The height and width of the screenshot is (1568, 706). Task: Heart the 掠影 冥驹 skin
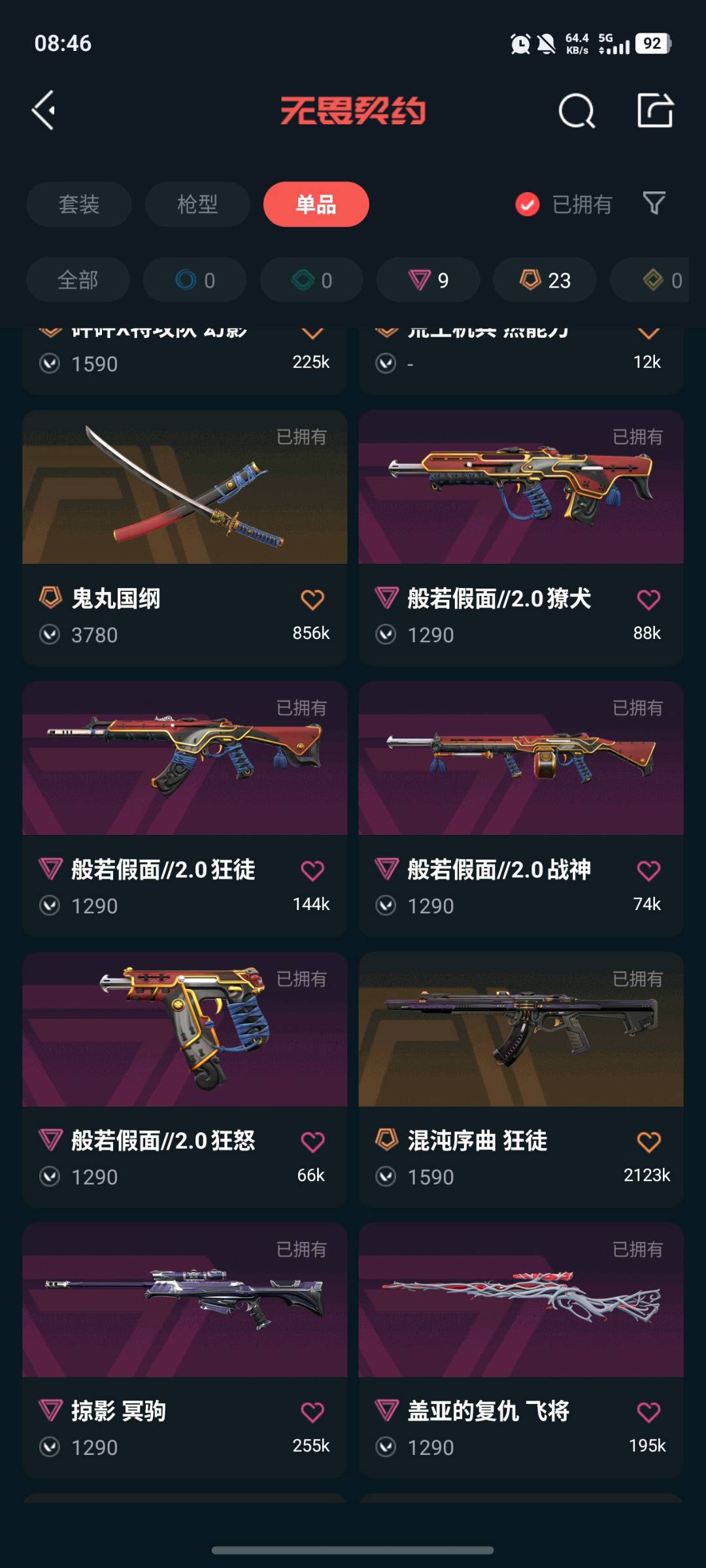click(x=312, y=1413)
